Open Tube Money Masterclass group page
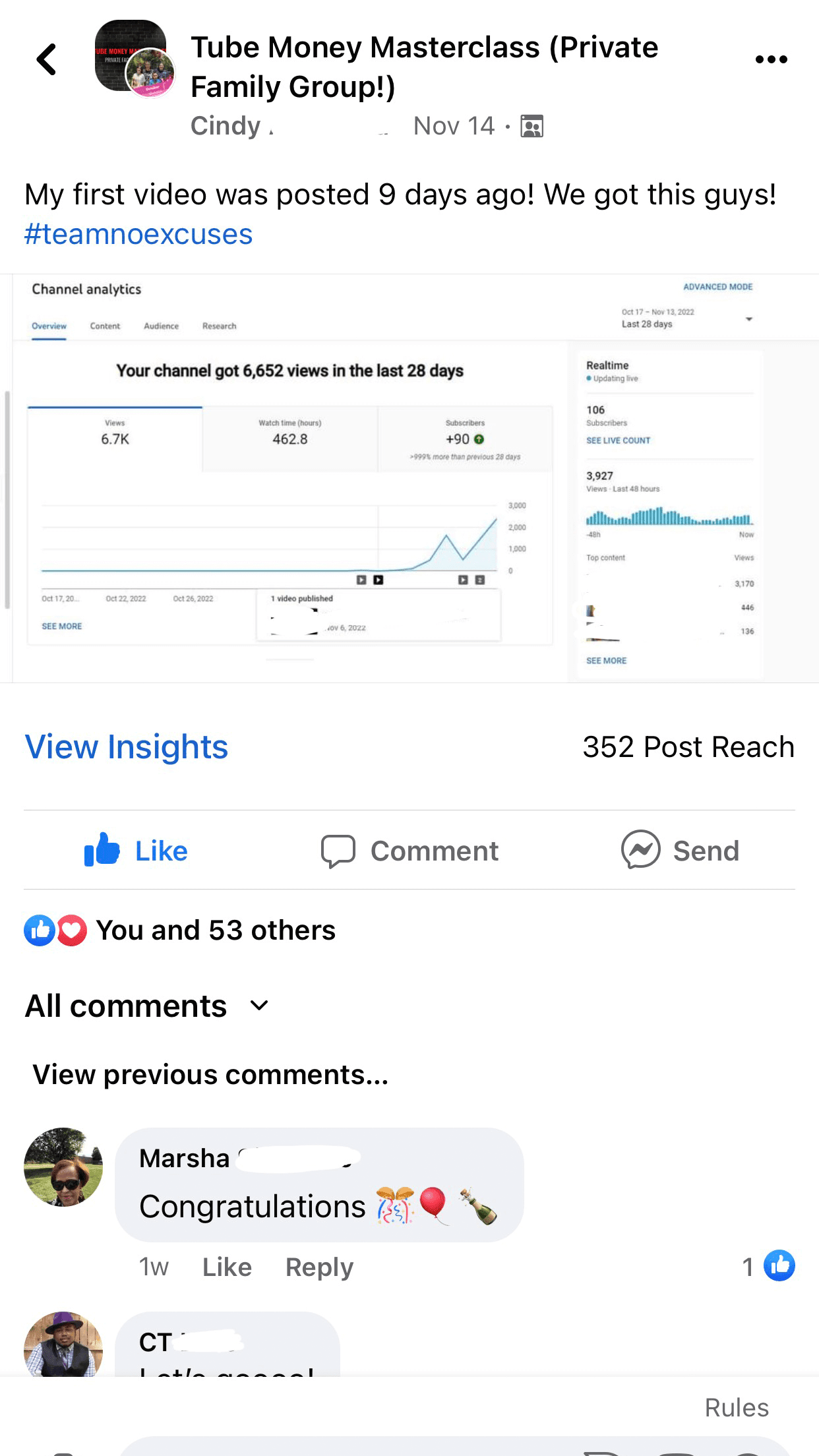This screenshot has height=1456, width=819. 423,66
